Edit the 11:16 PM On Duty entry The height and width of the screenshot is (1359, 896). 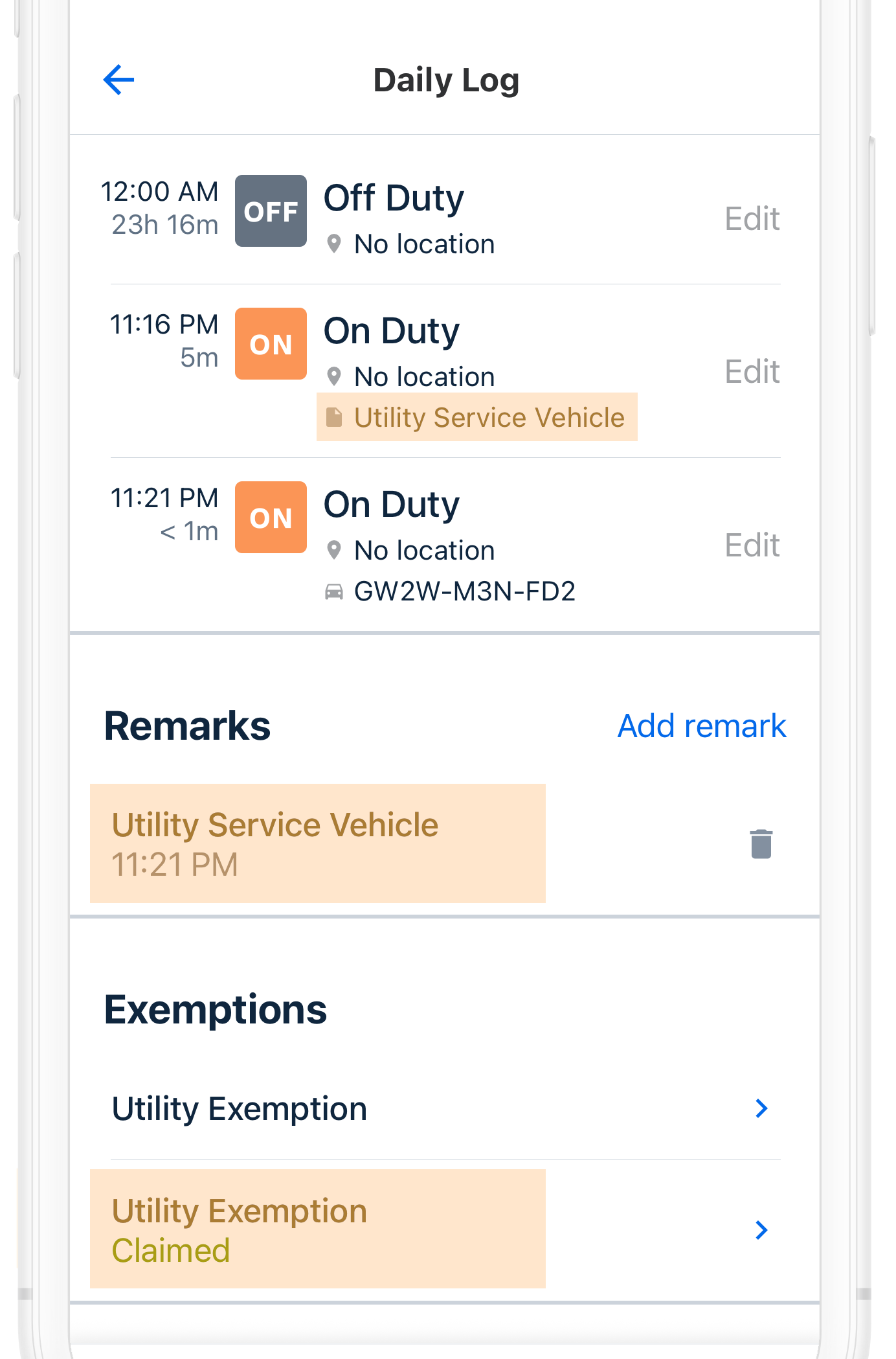tap(751, 372)
